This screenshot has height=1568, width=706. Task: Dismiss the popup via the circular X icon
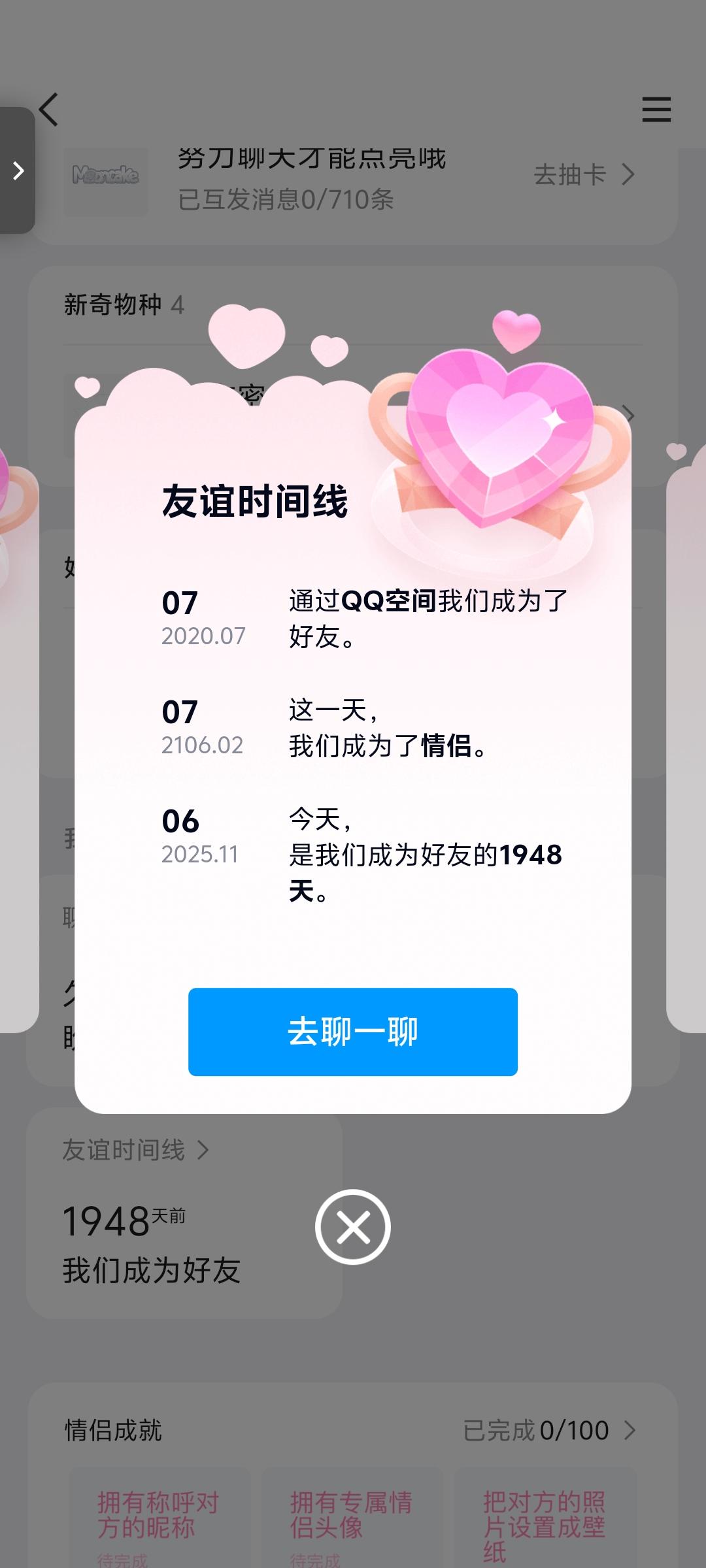(353, 1226)
